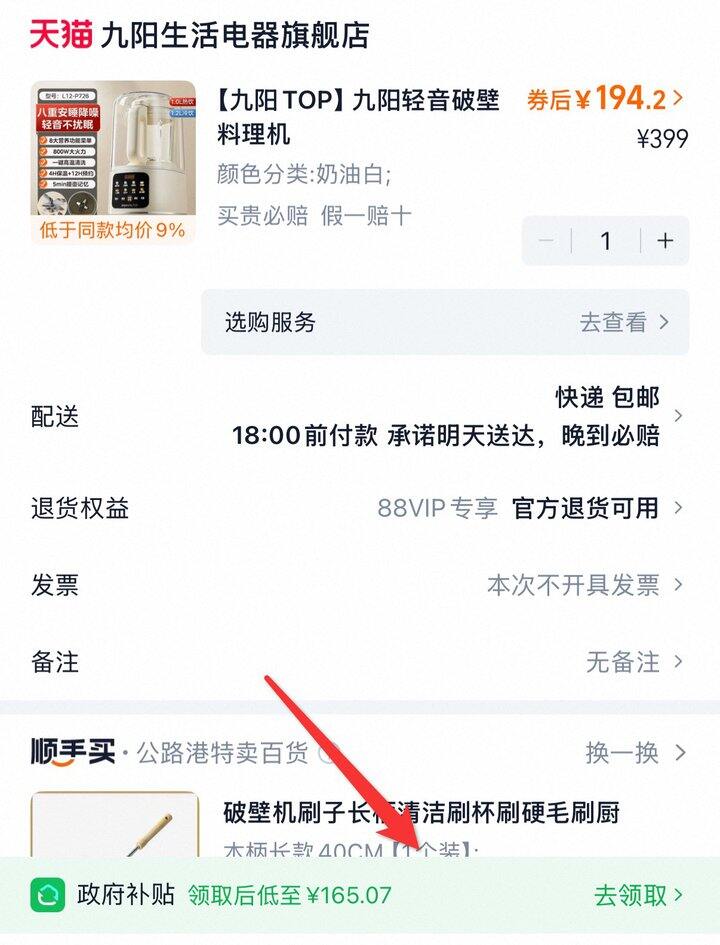720x945 pixels.
Task: Decrease quantity with the minus button
Action: tap(546, 241)
